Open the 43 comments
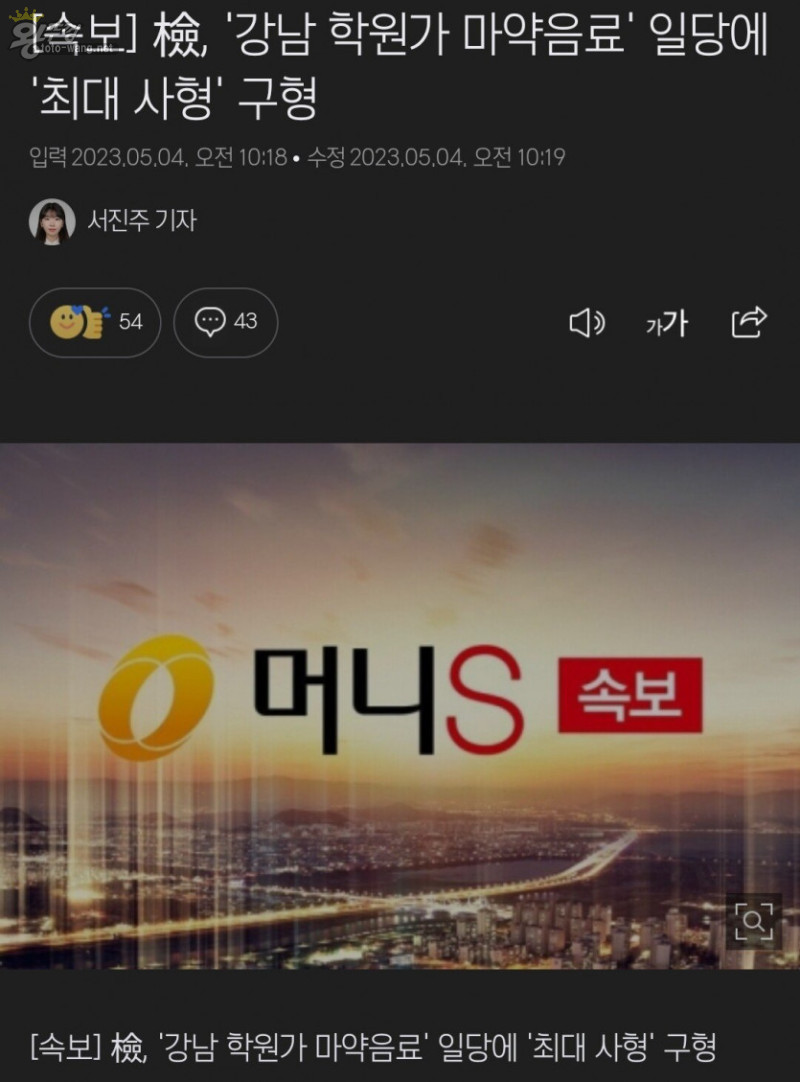 tap(226, 322)
